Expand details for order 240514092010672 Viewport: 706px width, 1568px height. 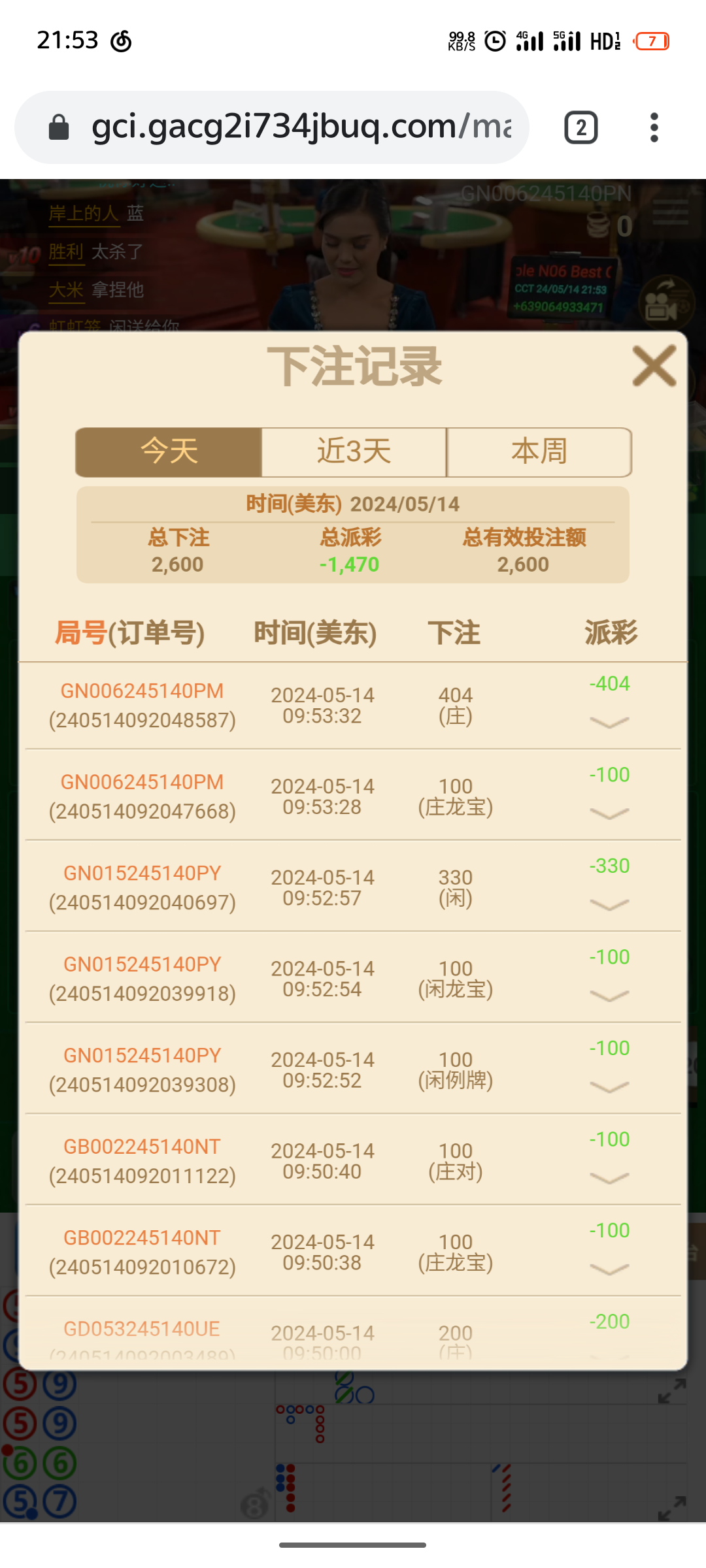pyautogui.click(x=609, y=1269)
